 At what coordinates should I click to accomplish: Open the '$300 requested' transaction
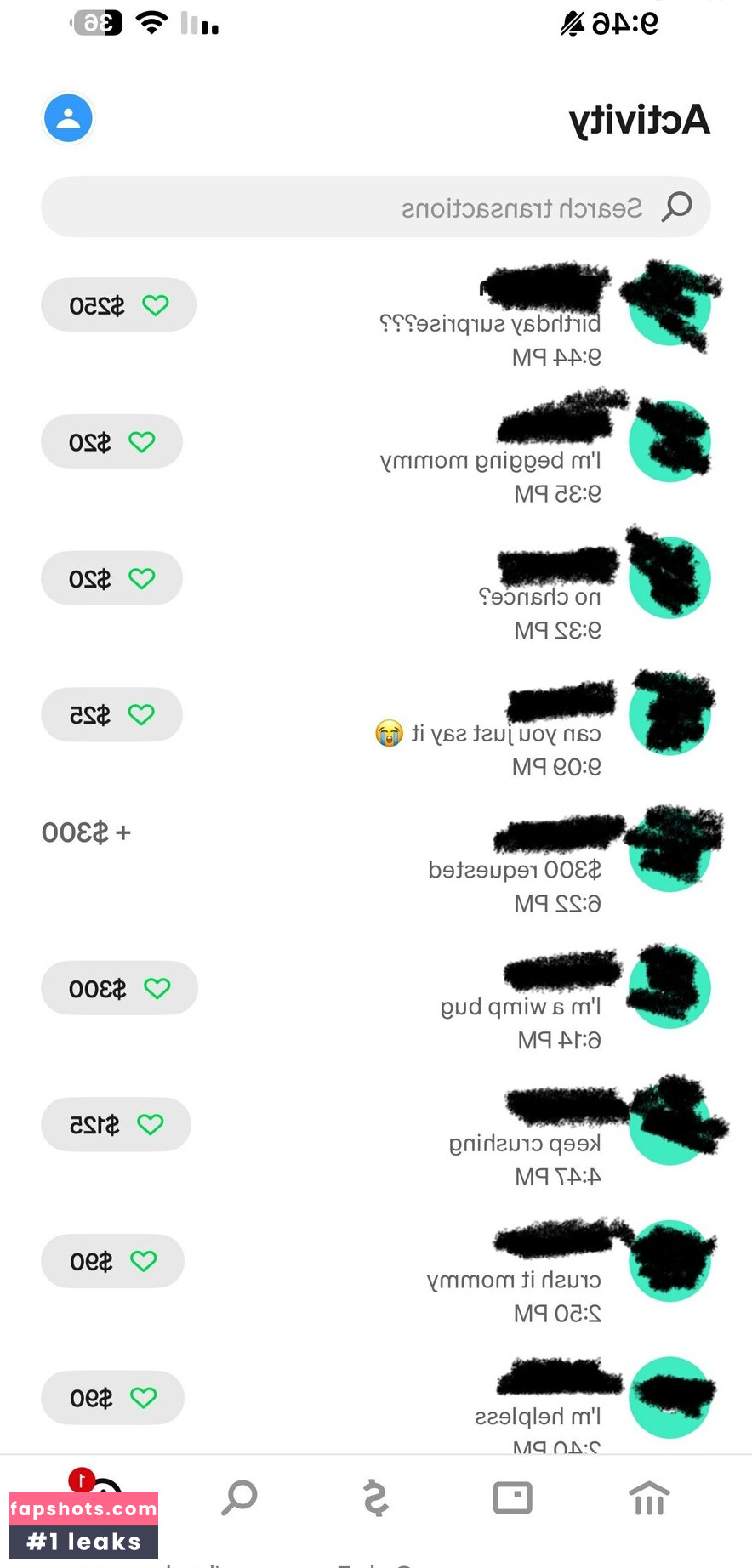coord(514,870)
